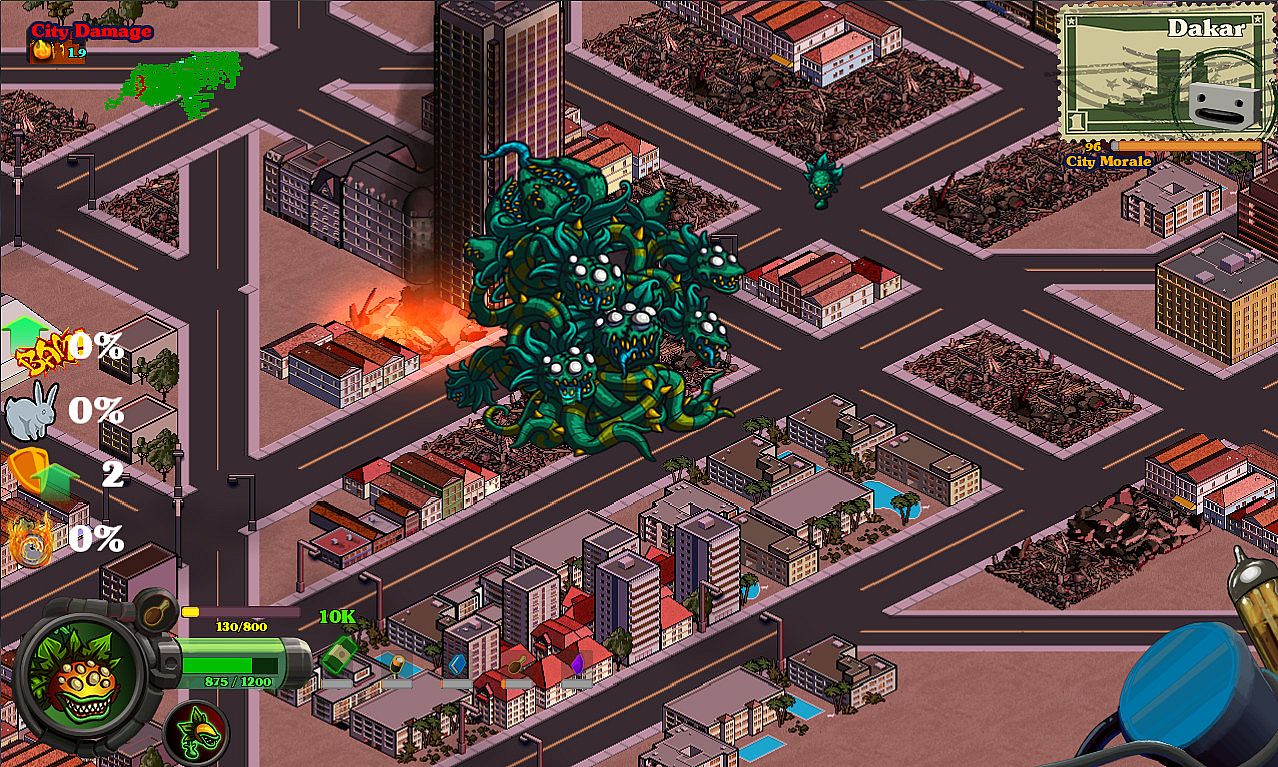This screenshot has width=1278, height=767.
Task: Select the small green minion creature
Action: (x=824, y=179)
